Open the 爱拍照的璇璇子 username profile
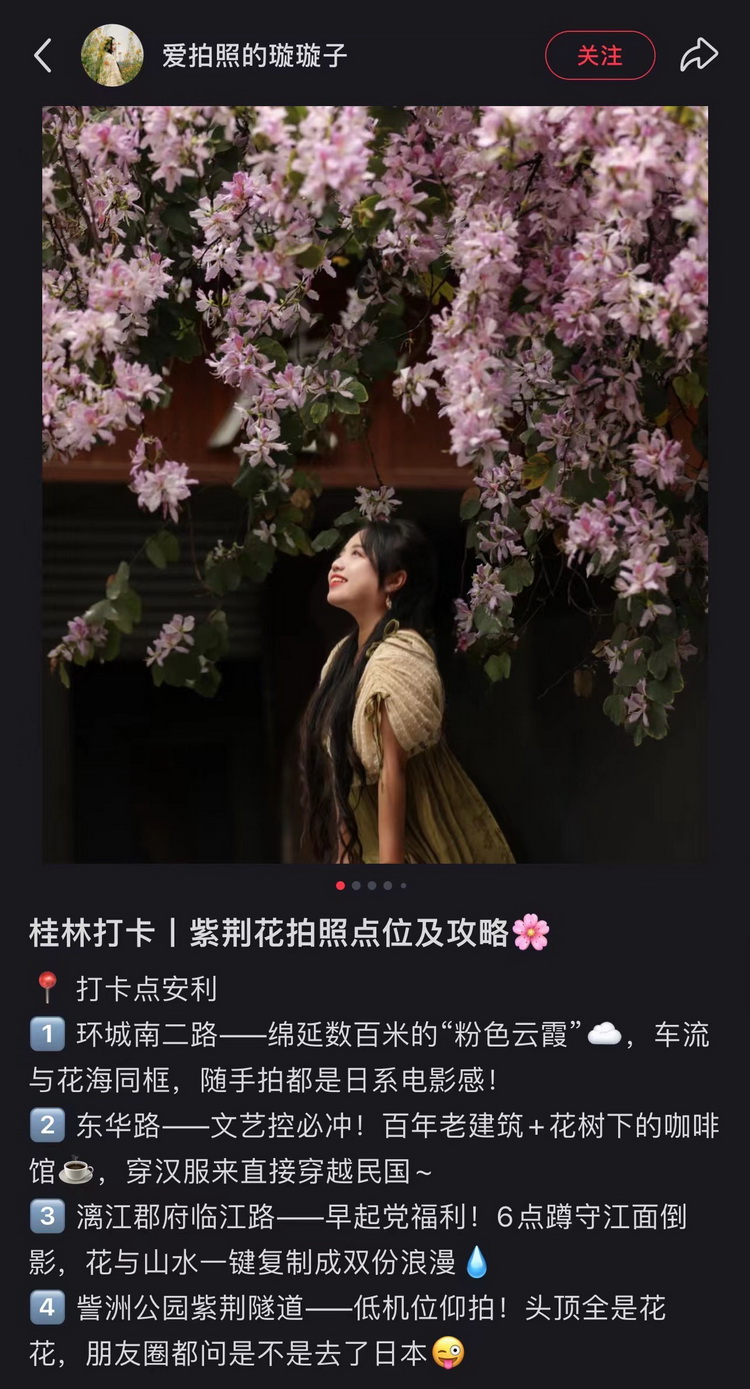The width and height of the screenshot is (750, 1389). coord(255,55)
